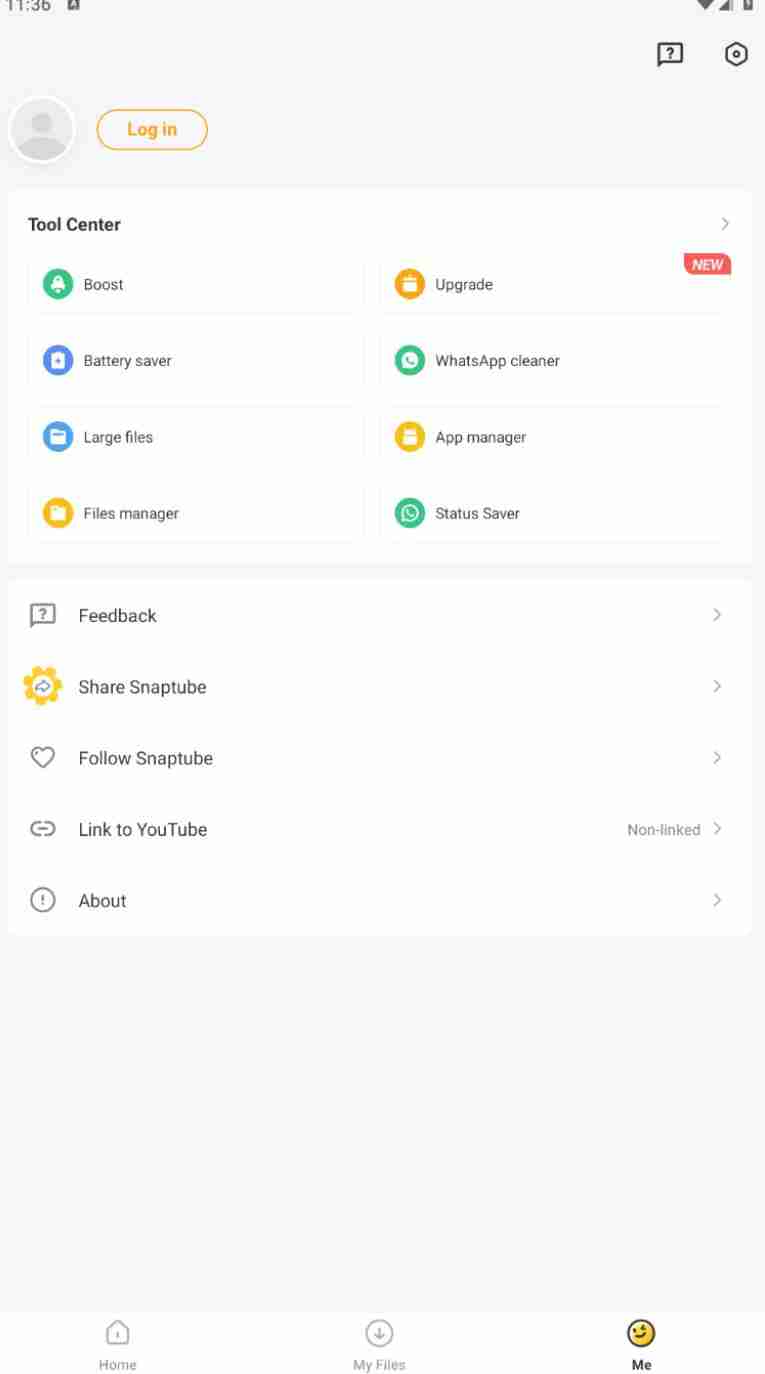
Task: Open Battery saver
Action: (x=196, y=361)
